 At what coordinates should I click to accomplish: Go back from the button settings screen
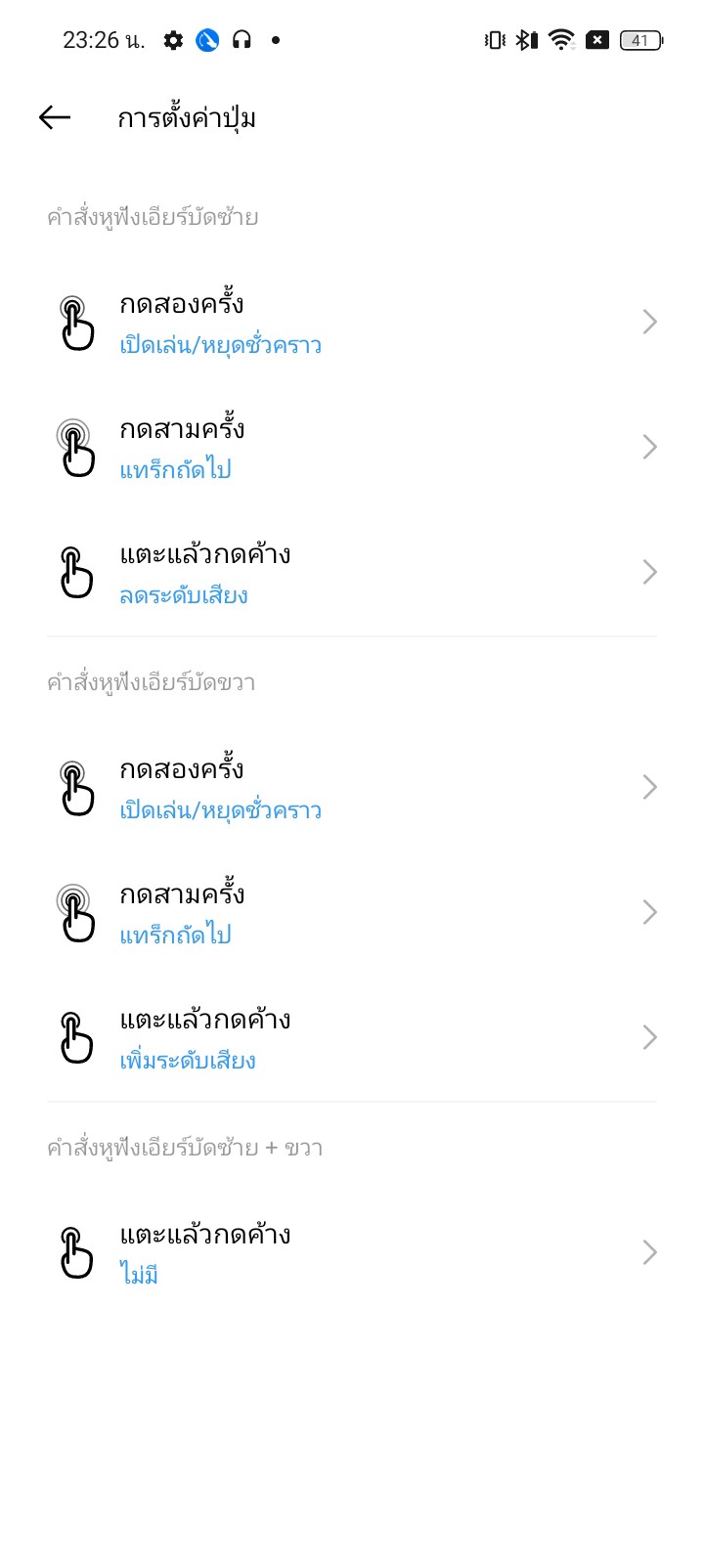tap(55, 118)
